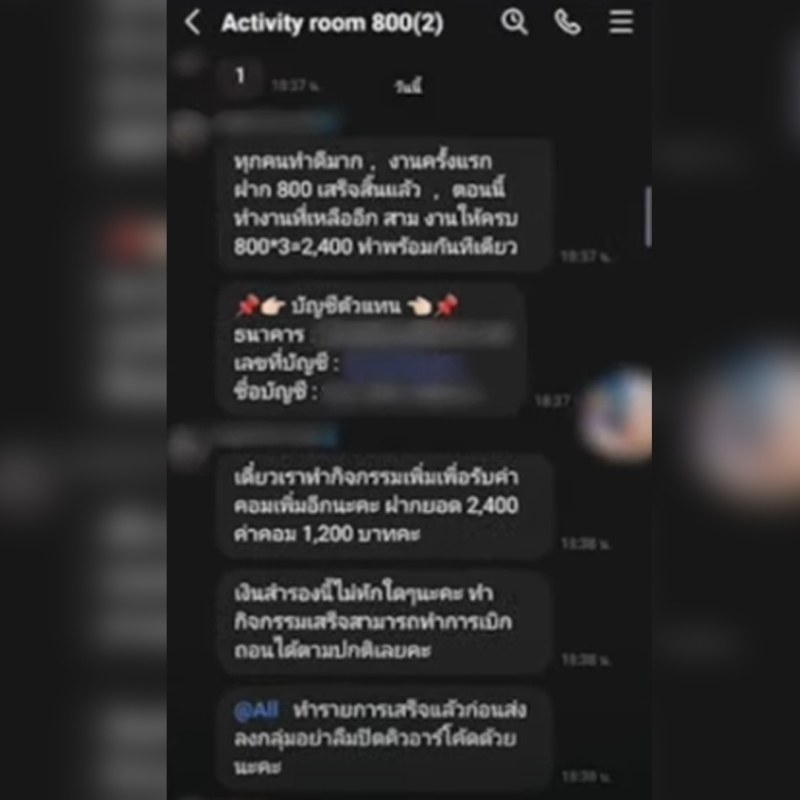This screenshot has height=800, width=800.
Task: Go back from Activity room chat
Action: [x=193, y=22]
